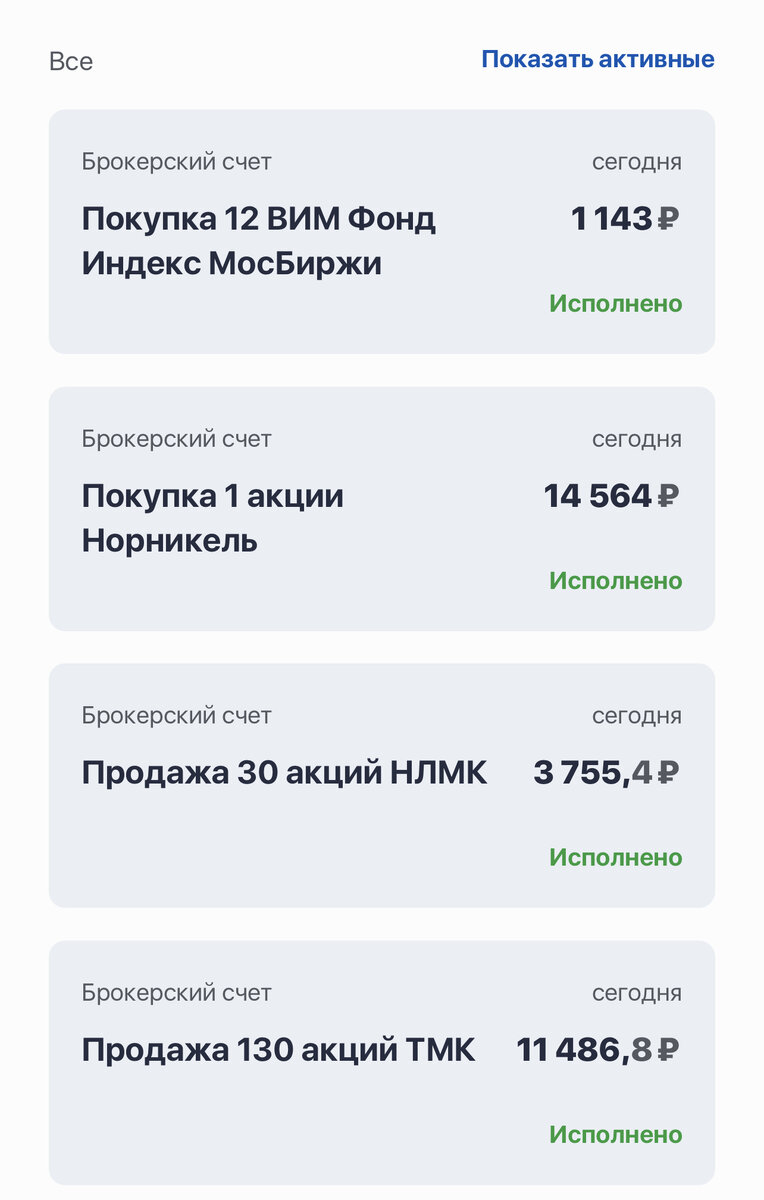Tap the «Показать активные» link

pyautogui.click(x=597, y=59)
